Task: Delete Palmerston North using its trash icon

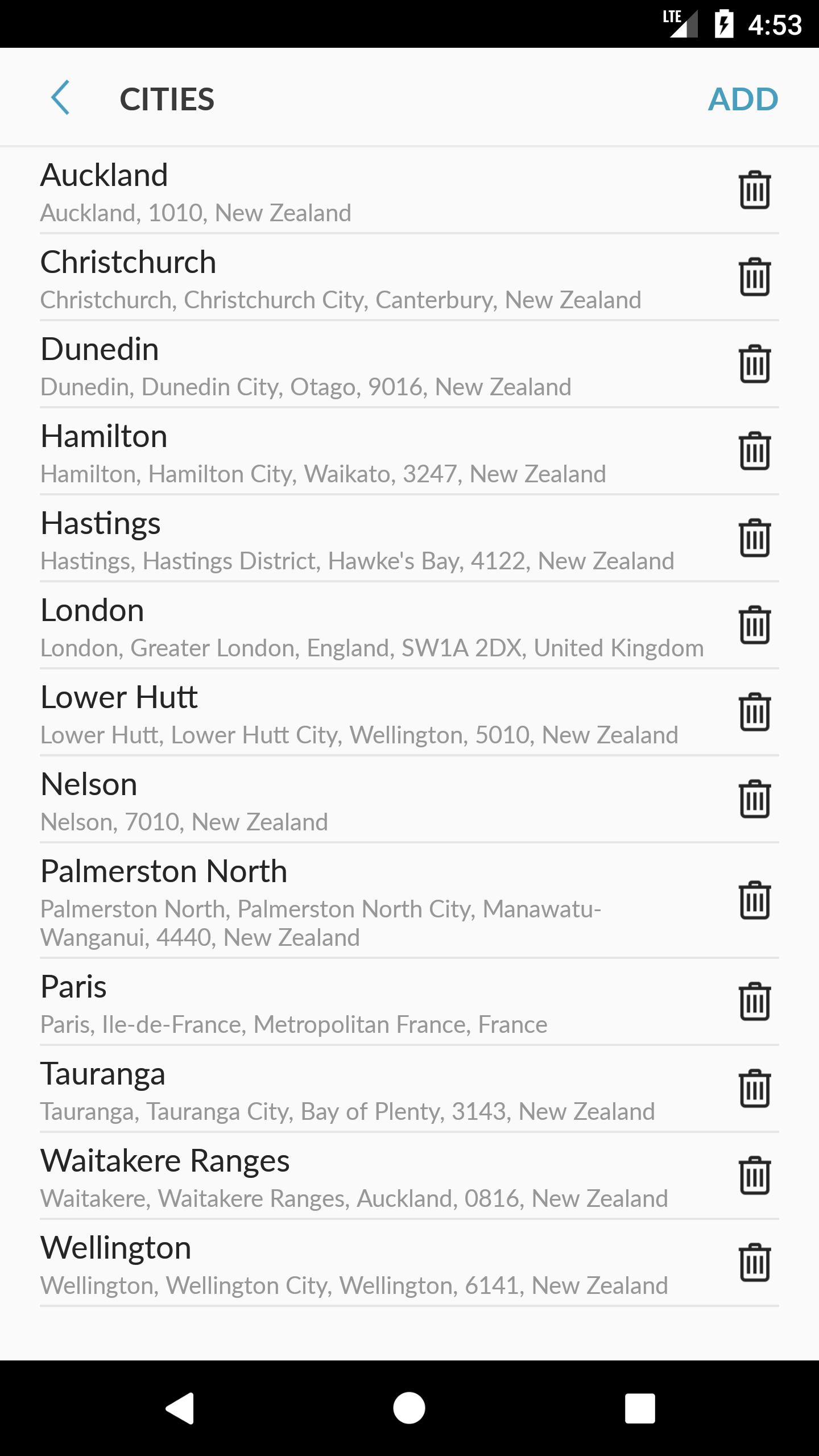Action: [755, 900]
